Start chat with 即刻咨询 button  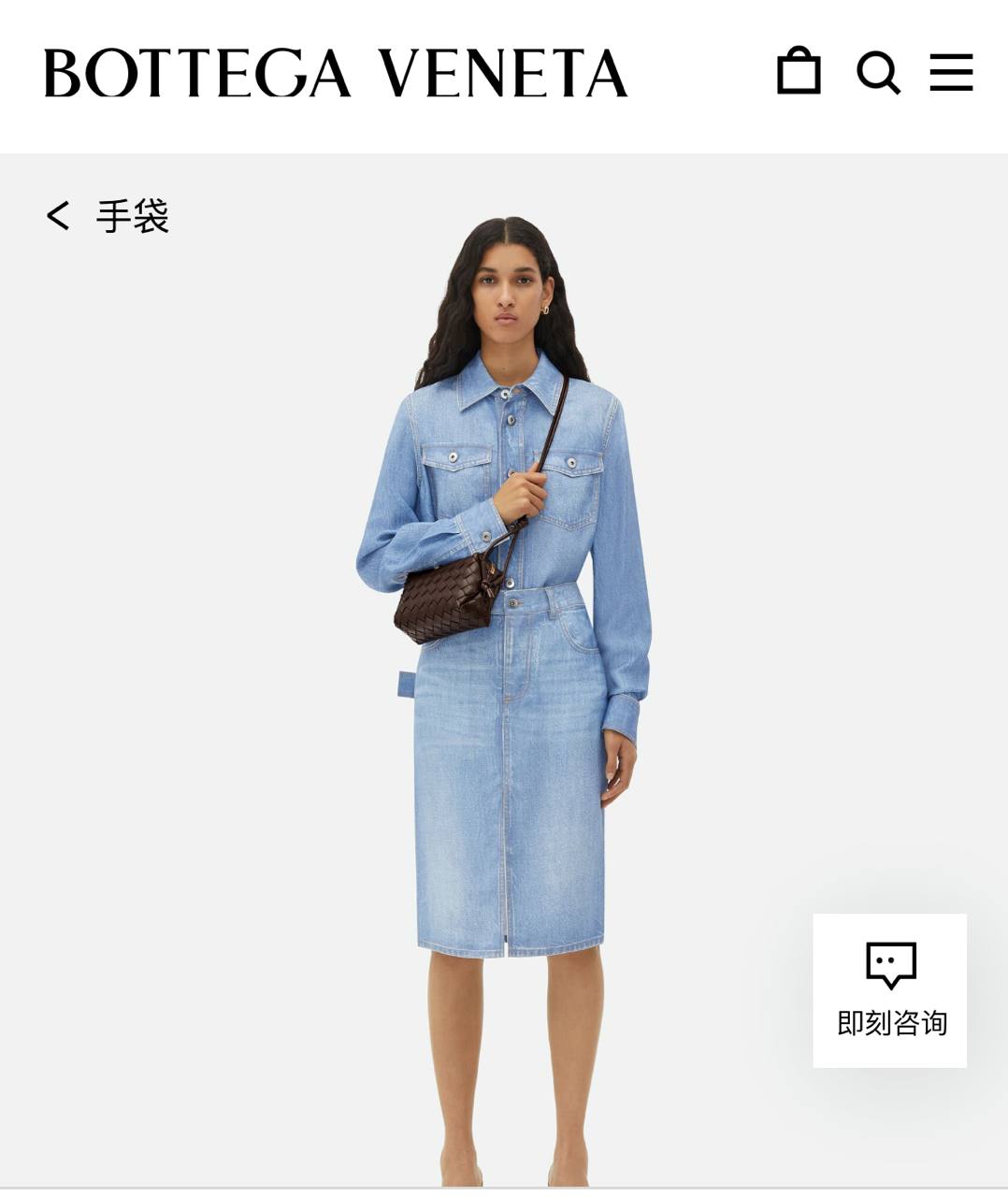point(889,990)
